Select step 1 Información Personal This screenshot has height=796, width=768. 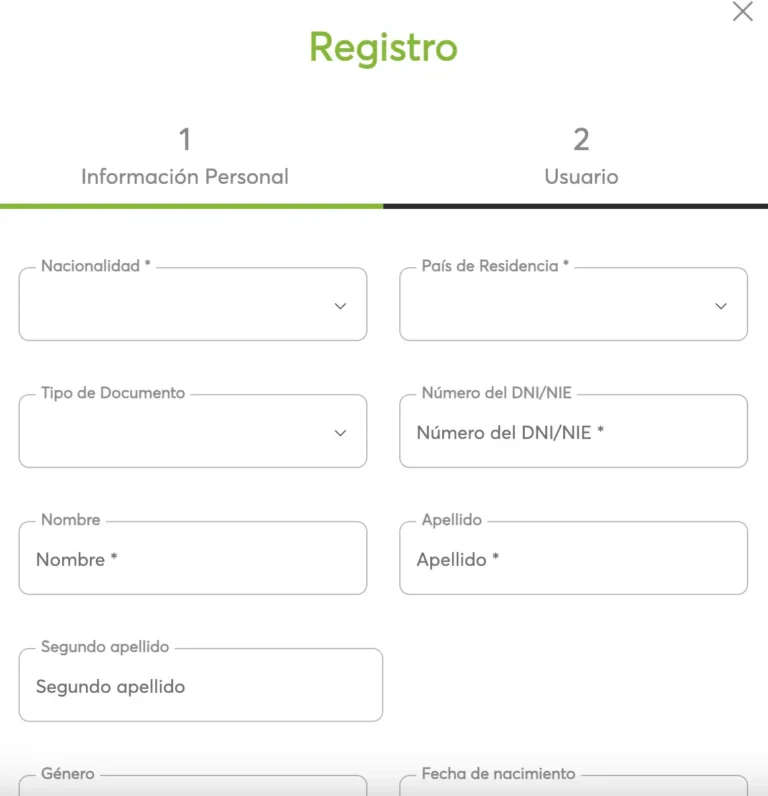[x=185, y=157]
